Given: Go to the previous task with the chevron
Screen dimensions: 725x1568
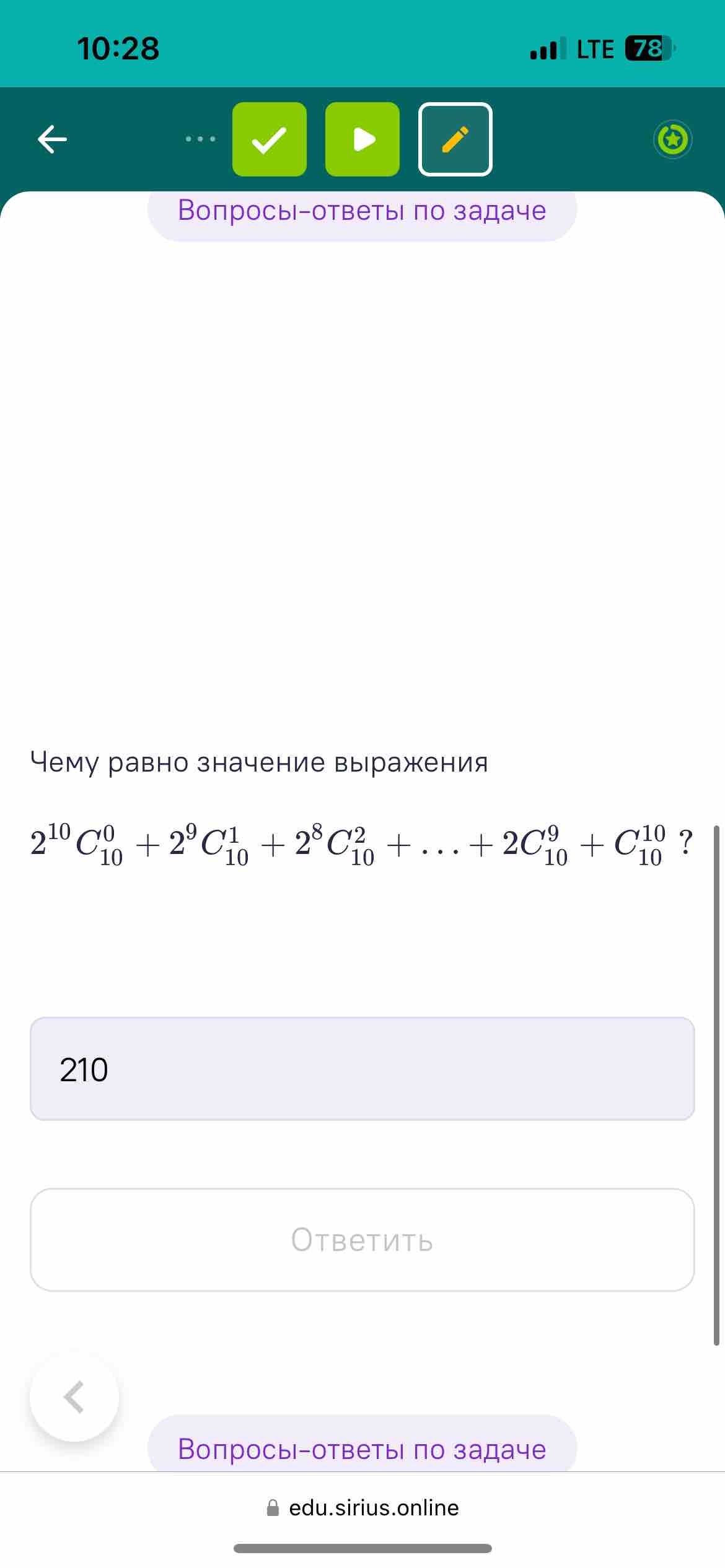Looking at the screenshot, I should coord(74,1397).
